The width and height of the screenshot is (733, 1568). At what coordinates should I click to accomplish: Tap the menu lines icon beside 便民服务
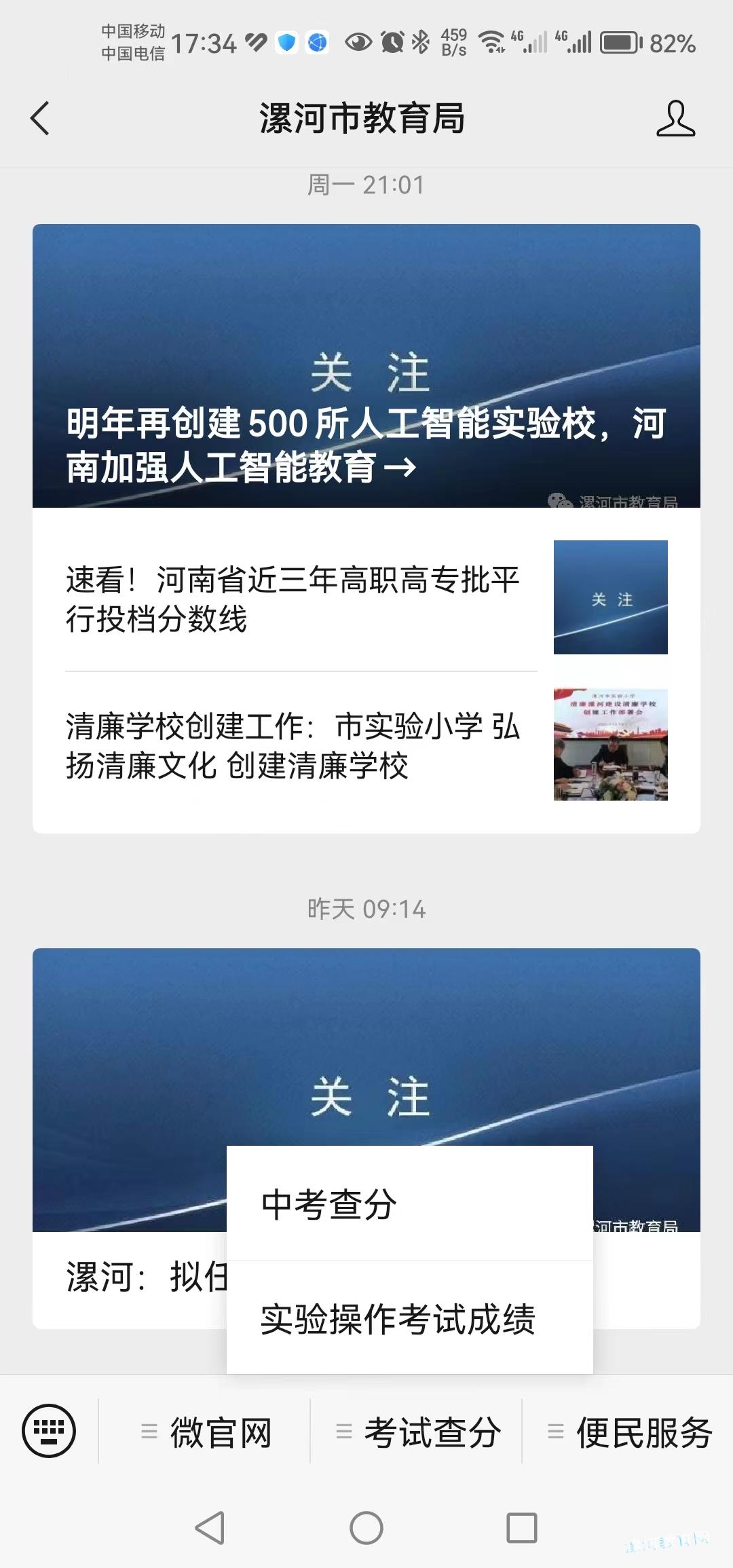pyautogui.click(x=555, y=1430)
